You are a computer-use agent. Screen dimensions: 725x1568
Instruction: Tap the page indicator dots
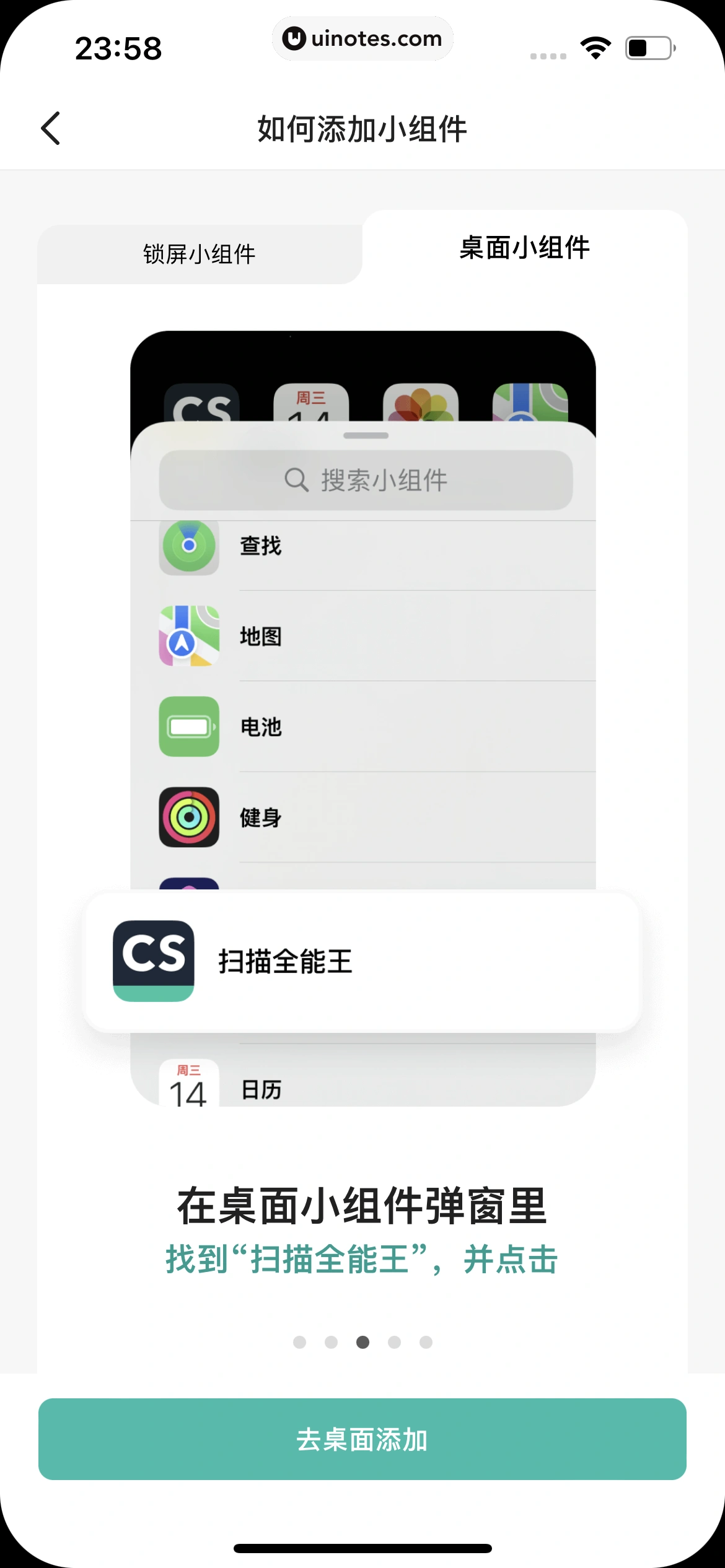click(x=362, y=1342)
